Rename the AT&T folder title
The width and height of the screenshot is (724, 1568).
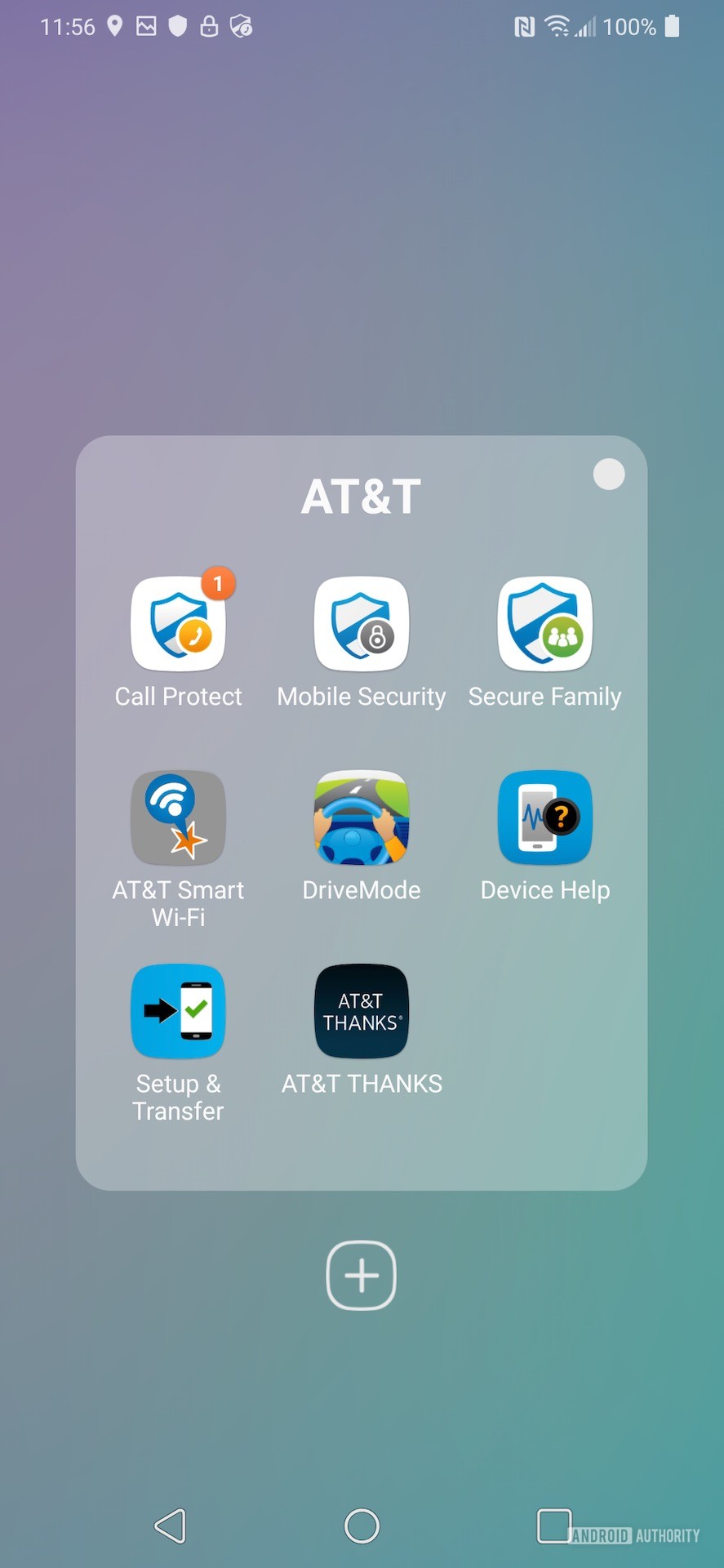tap(362, 497)
